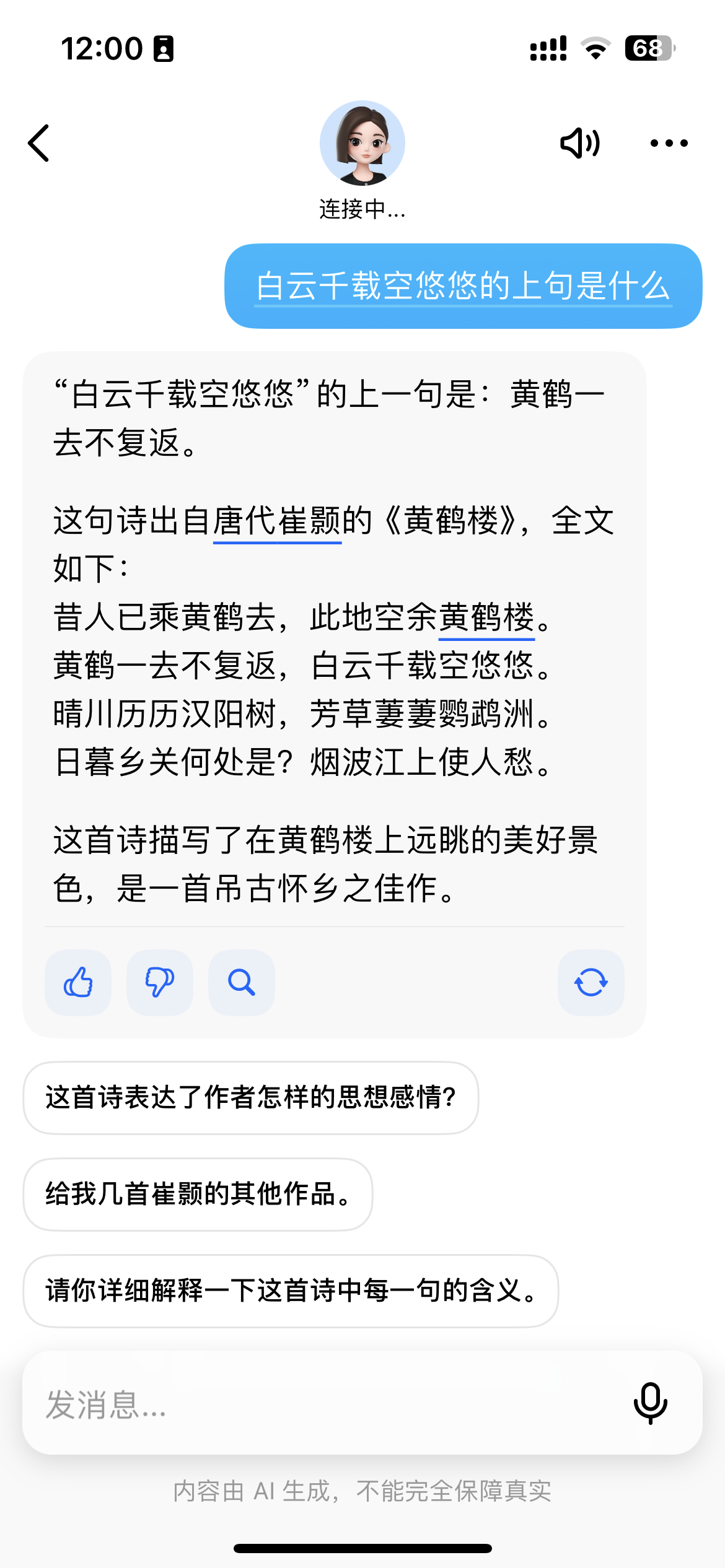Screen dimensions: 725x1568
Task: Open the underlined 黄鹤楼 link in poem
Action: 486,618
